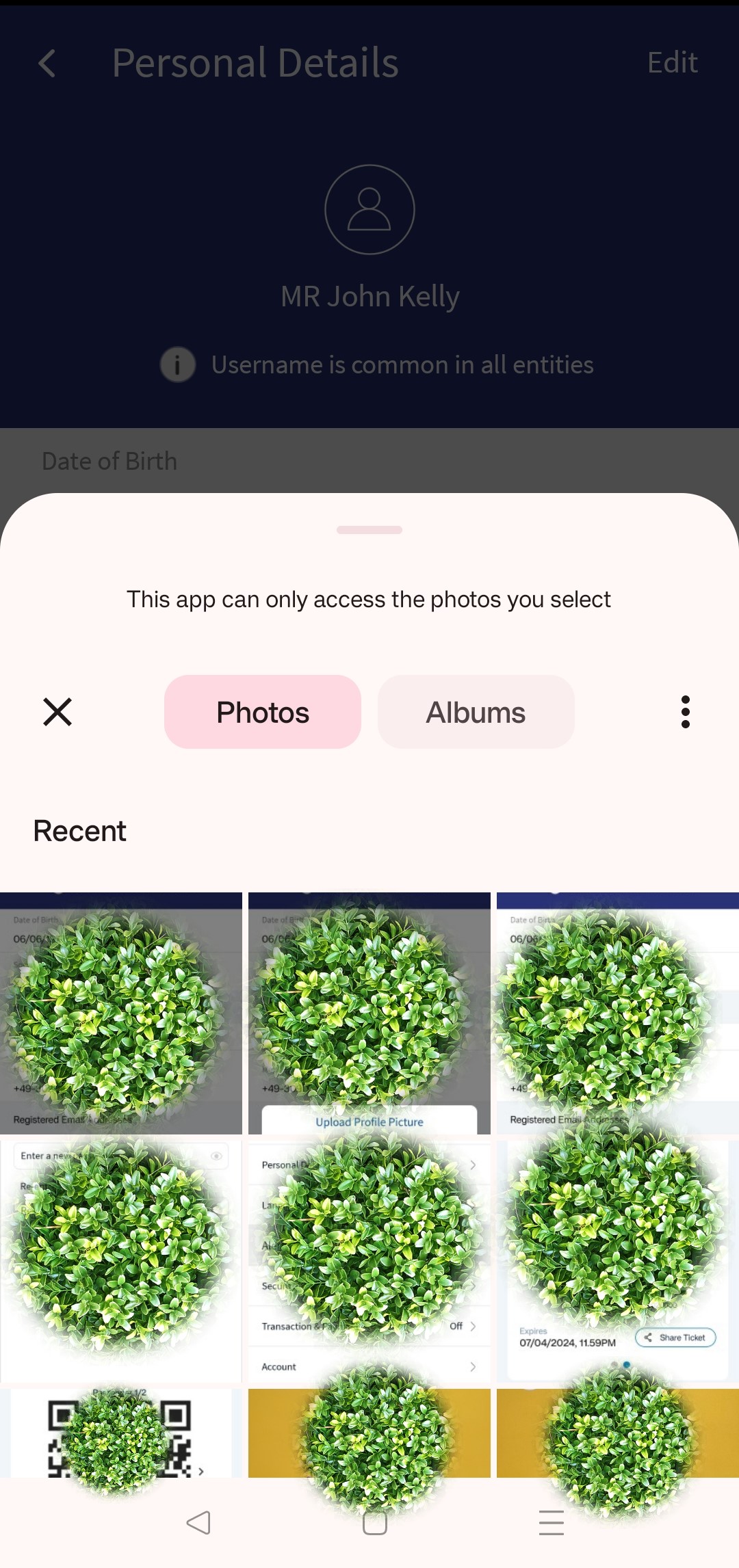Close the photo picker

click(57, 712)
